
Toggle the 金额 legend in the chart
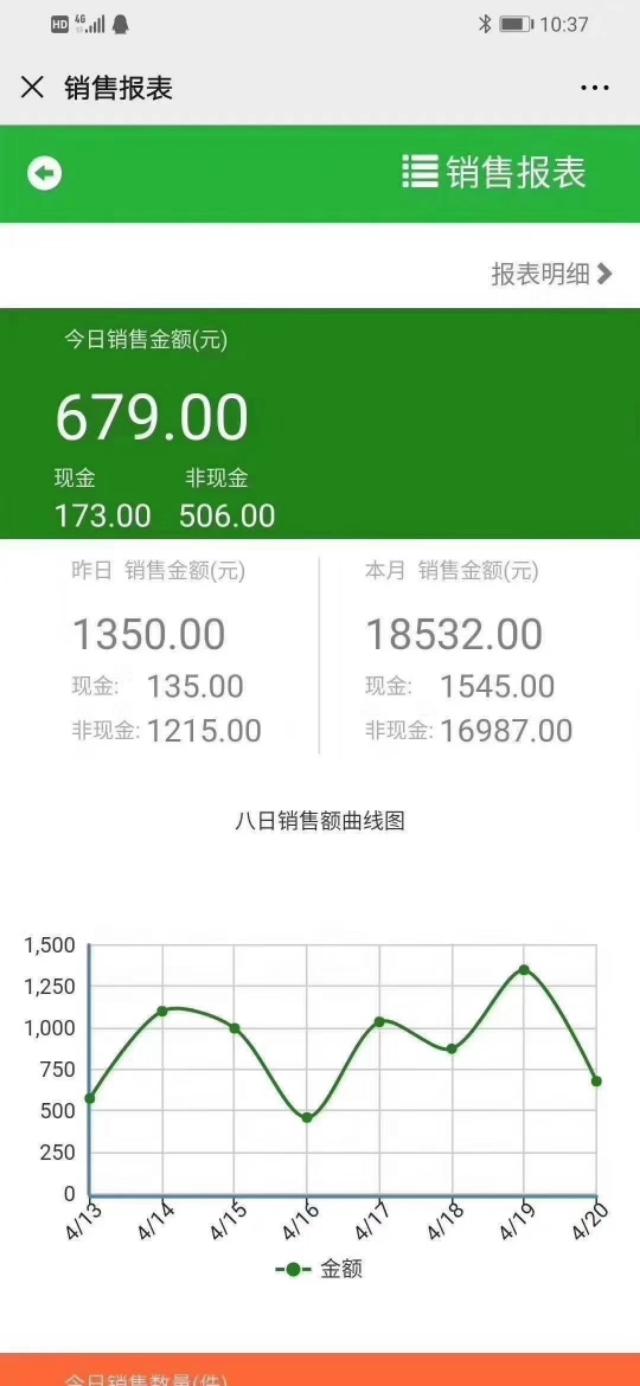[x=319, y=1269]
